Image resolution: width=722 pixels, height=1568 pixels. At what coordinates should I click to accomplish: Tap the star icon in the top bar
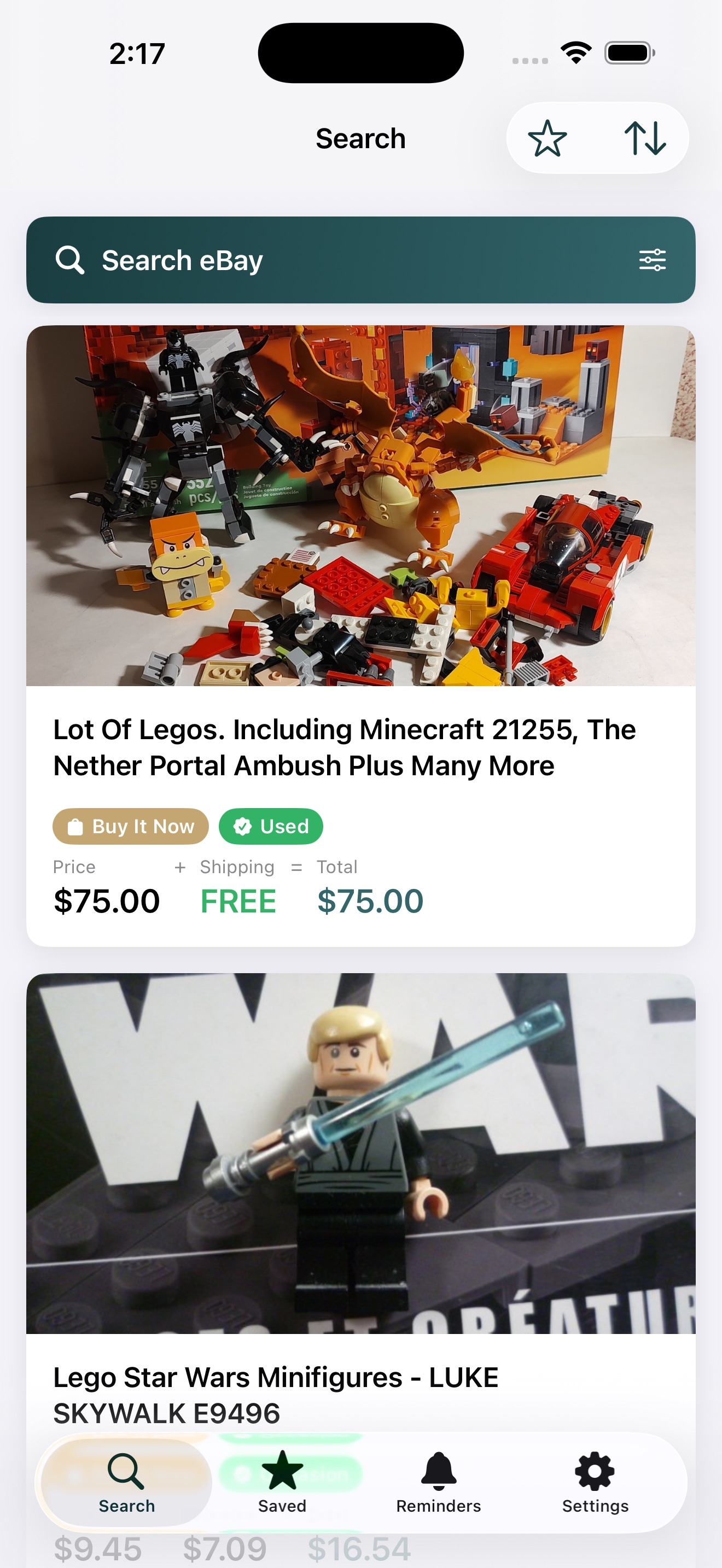click(x=546, y=138)
